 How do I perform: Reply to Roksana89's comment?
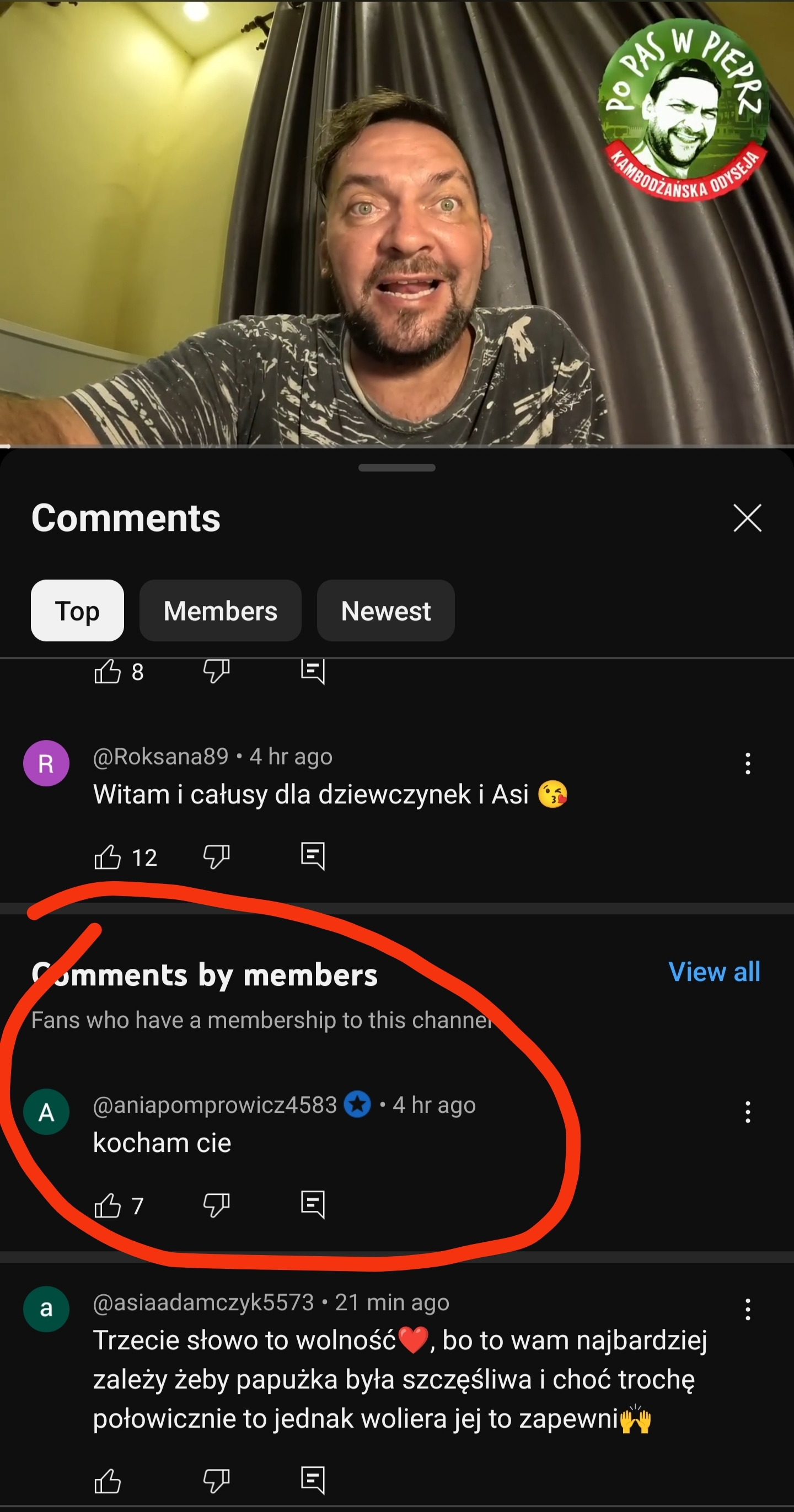click(x=312, y=856)
